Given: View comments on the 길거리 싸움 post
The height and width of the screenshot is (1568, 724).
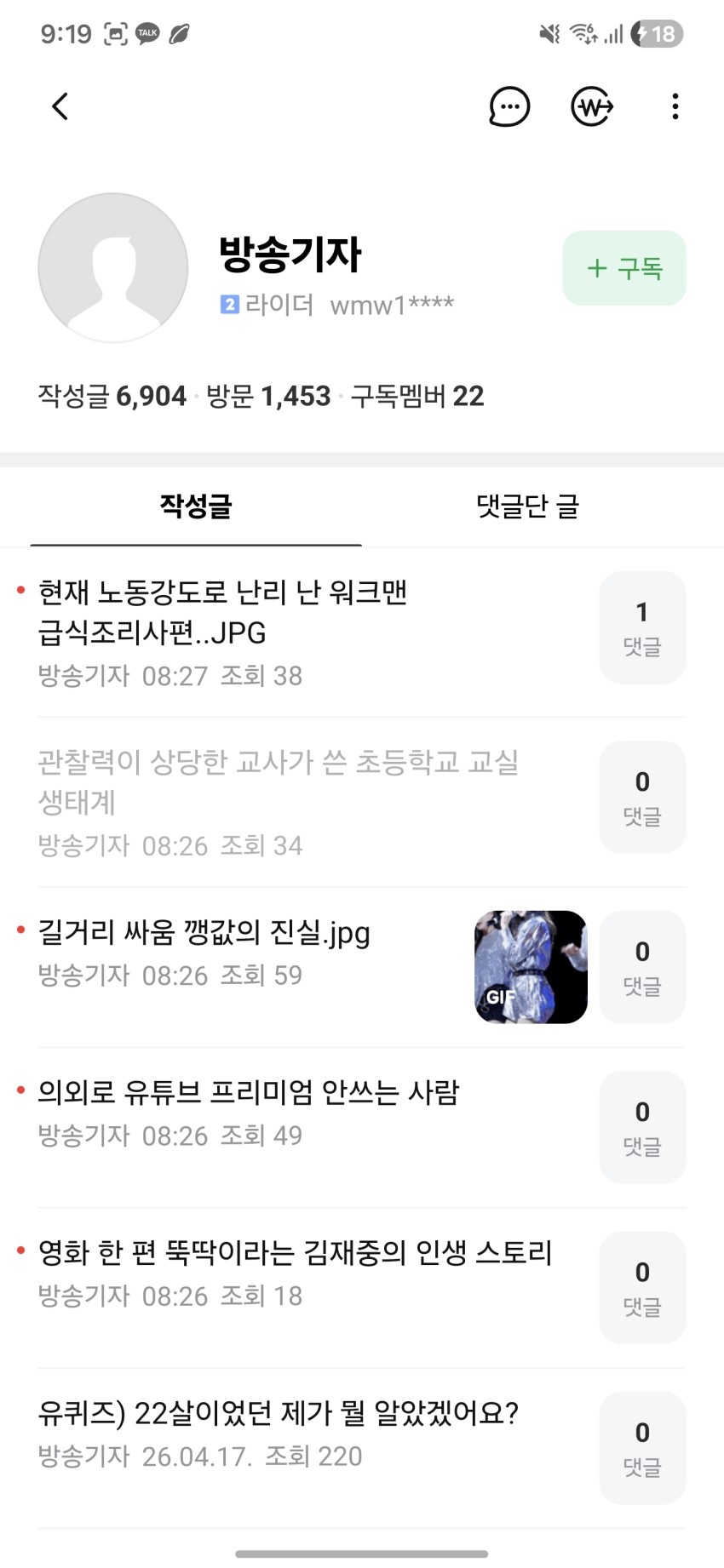Looking at the screenshot, I should coord(642,967).
